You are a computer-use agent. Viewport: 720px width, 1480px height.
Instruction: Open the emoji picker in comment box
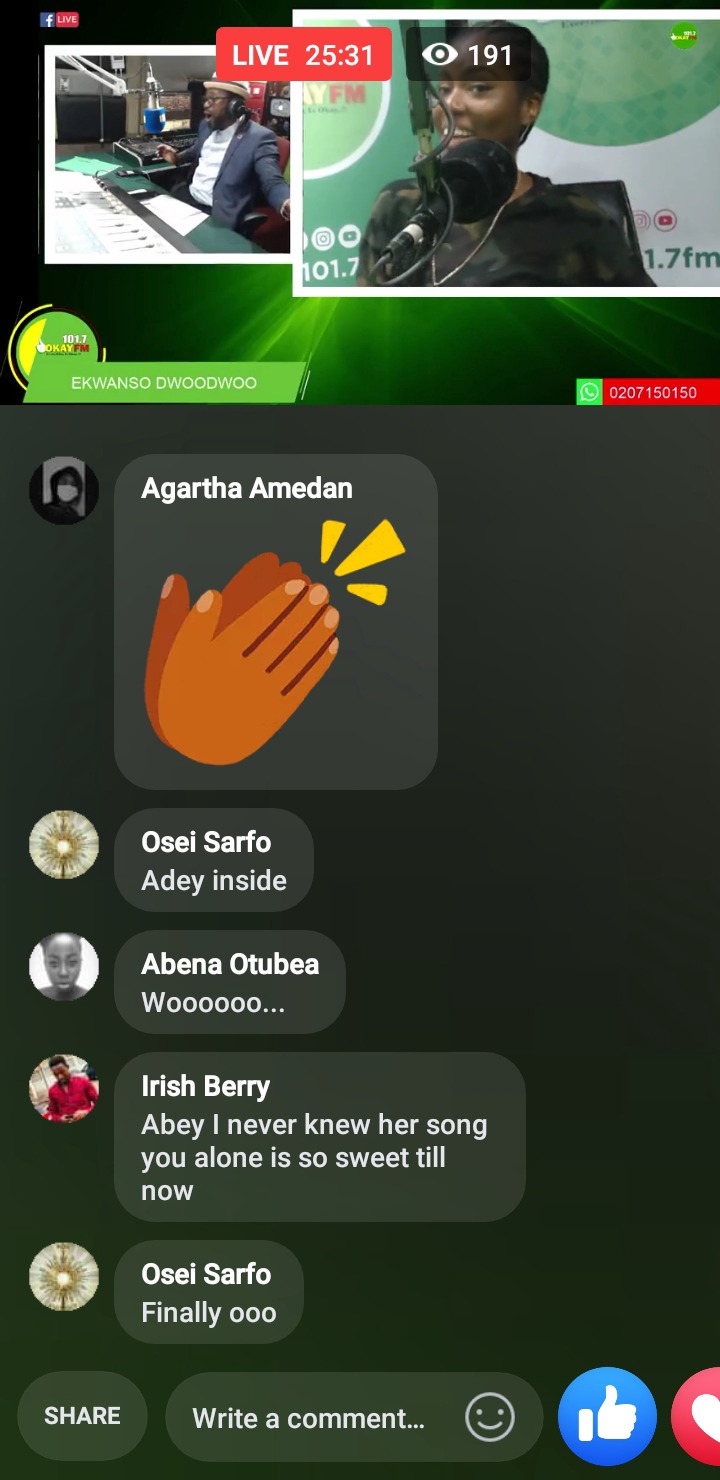(x=490, y=1417)
